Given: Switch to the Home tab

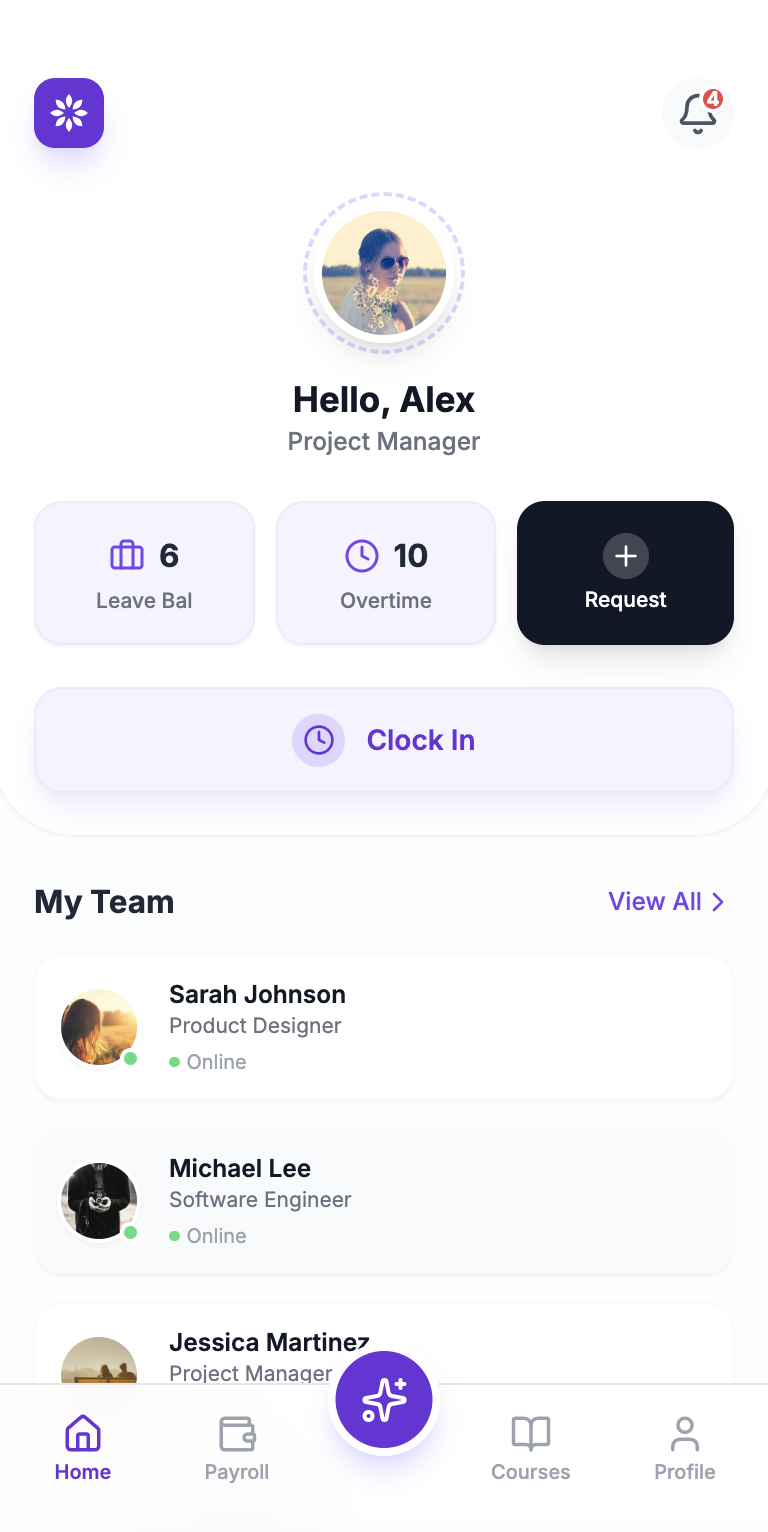Looking at the screenshot, I should tap(83, 1448).
